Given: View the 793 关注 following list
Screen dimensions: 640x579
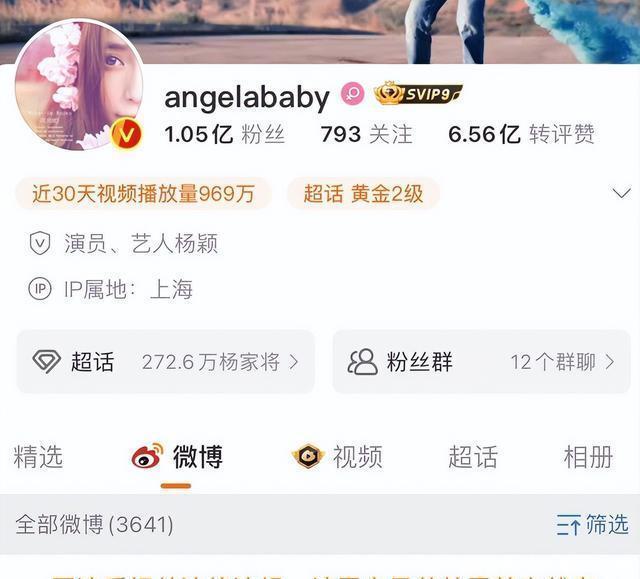Looking at the screenshot, I should pyautogui.click(x=366, y=134).
